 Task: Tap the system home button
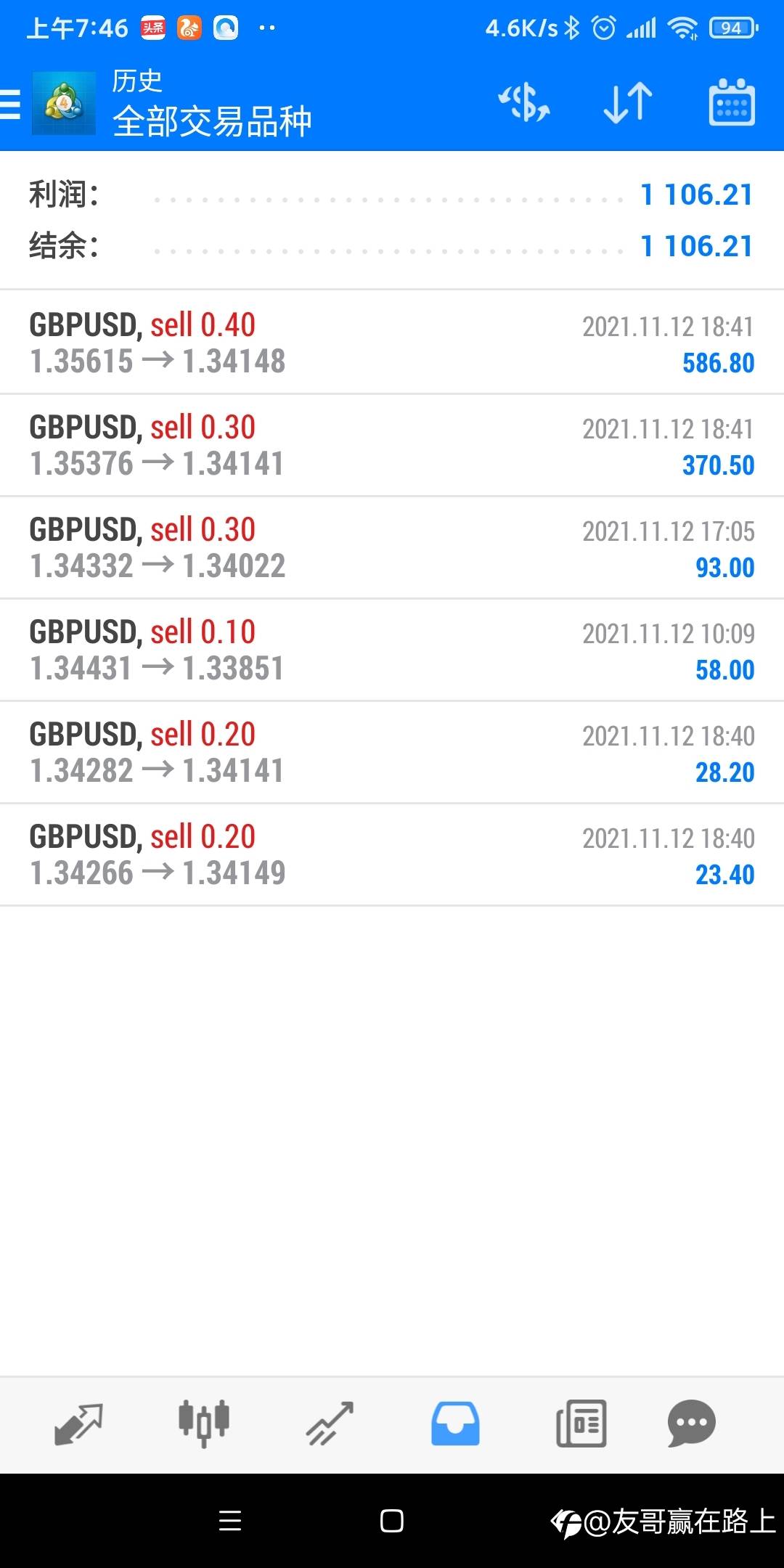pos(392,1521)
